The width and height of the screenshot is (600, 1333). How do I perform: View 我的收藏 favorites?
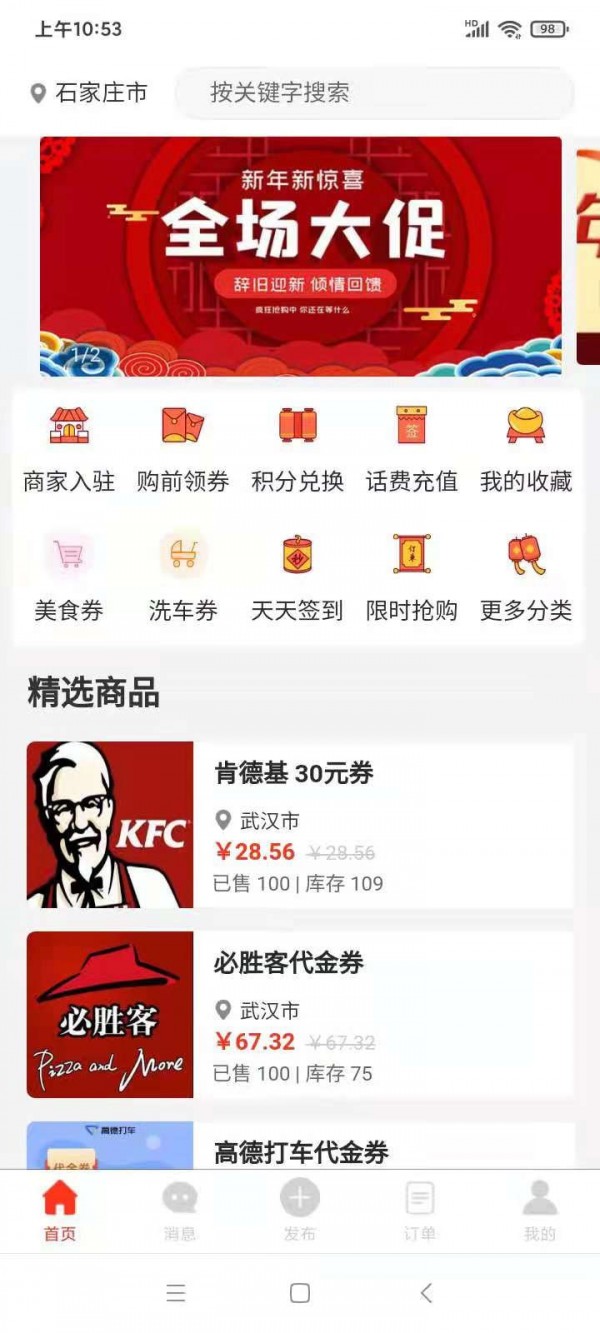526,449
